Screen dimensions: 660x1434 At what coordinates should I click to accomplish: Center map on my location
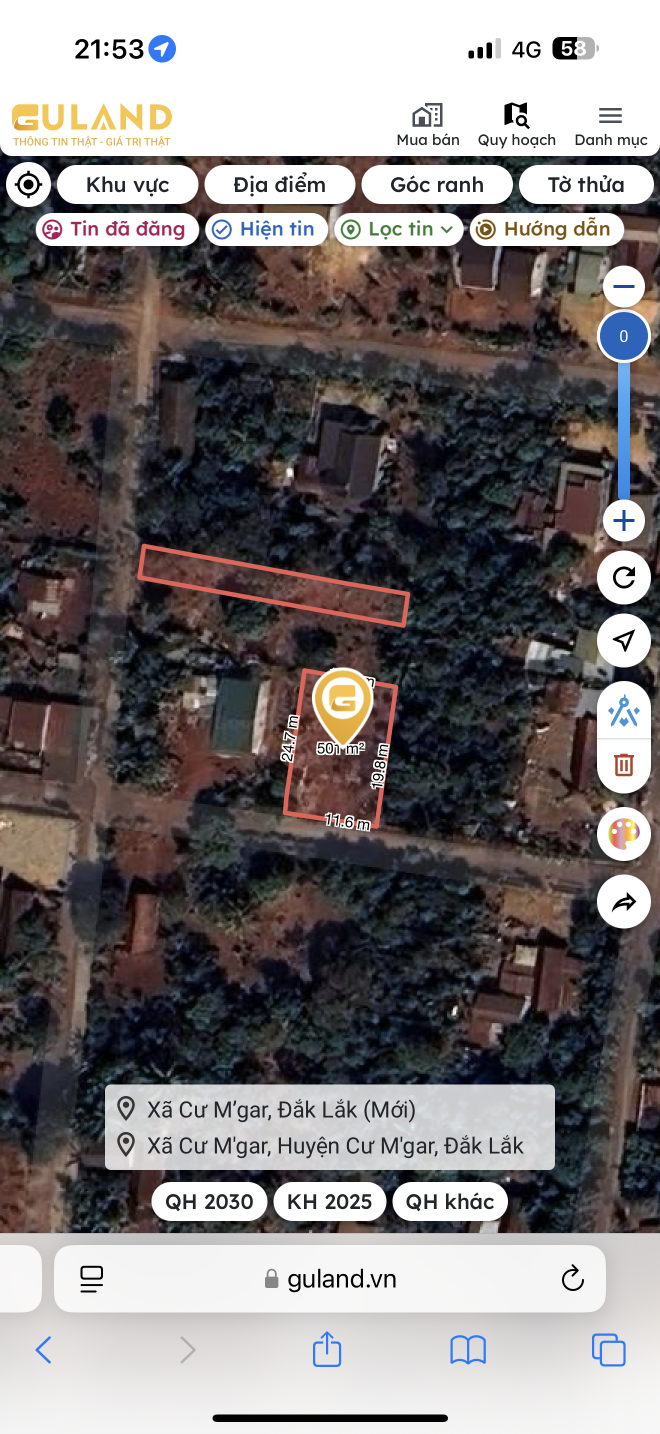coord(29,185)
